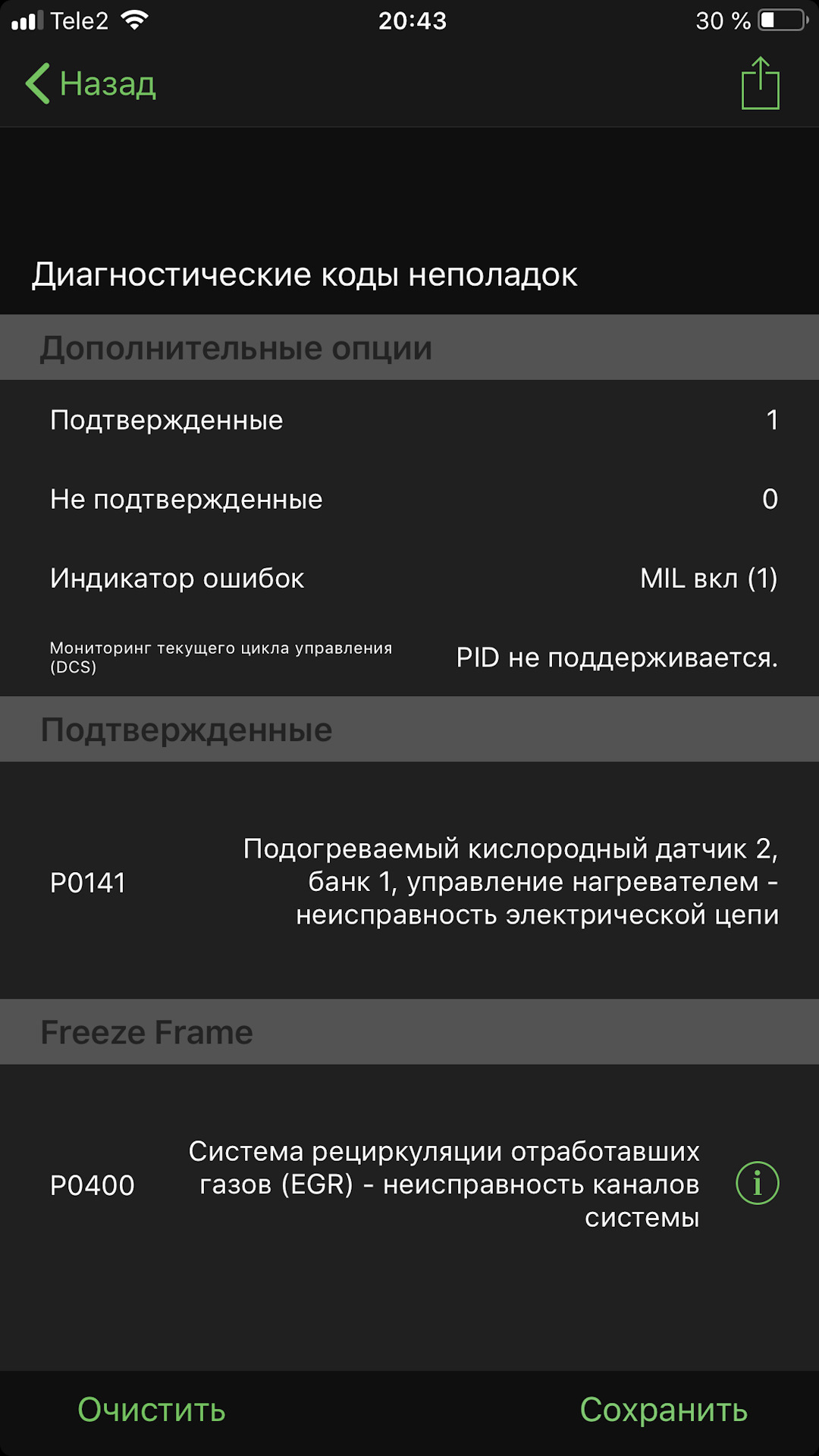Share the diagnostic report
The width and height of the screenshot is (819, 1456).
pos(760,83)
